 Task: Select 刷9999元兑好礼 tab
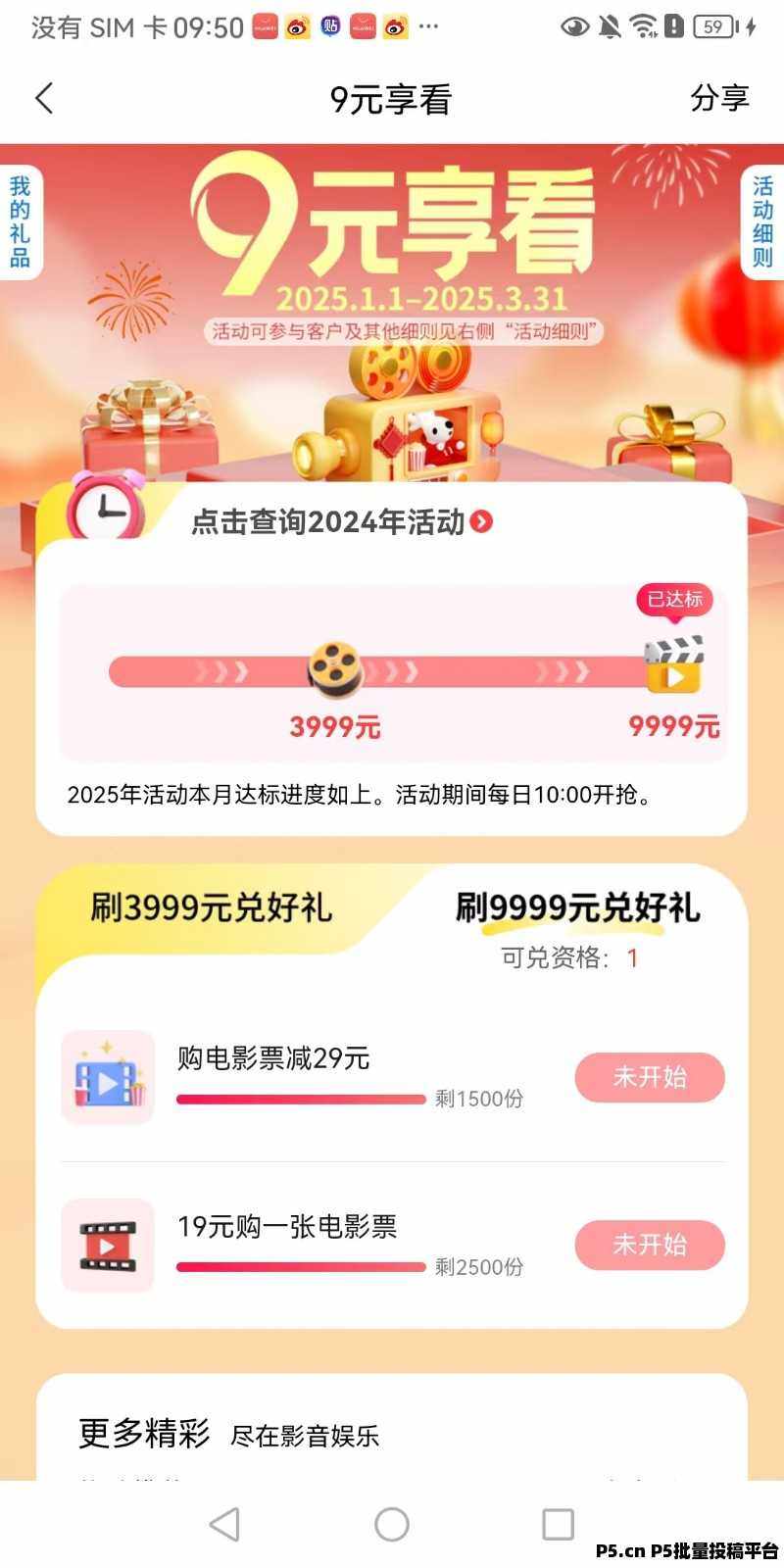click(577, 907)
